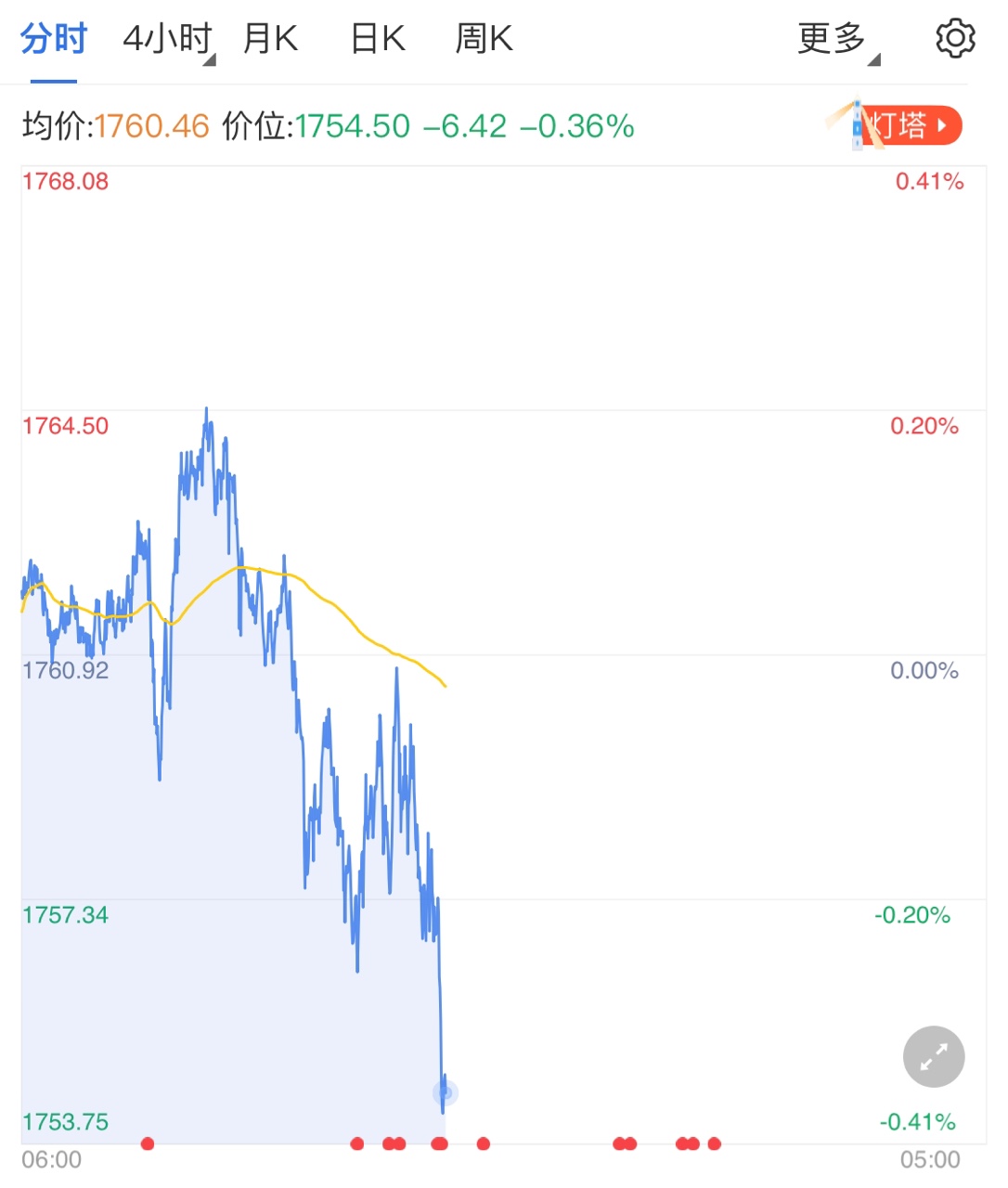Open the chart settings gear icon
This screenshot has width=1008, height=1188.
pyautogui.click(x=954, y=39)
